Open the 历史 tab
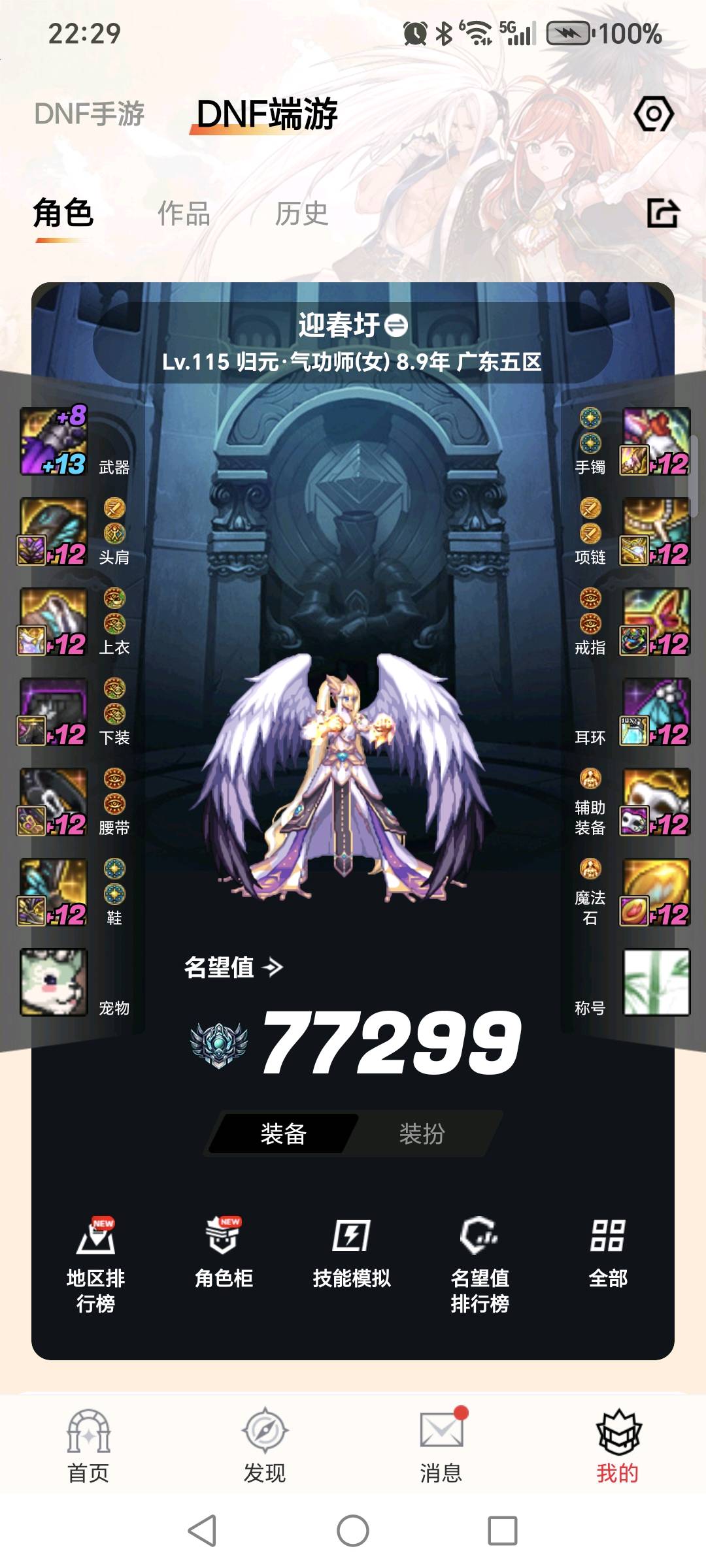 pos(301,214)
